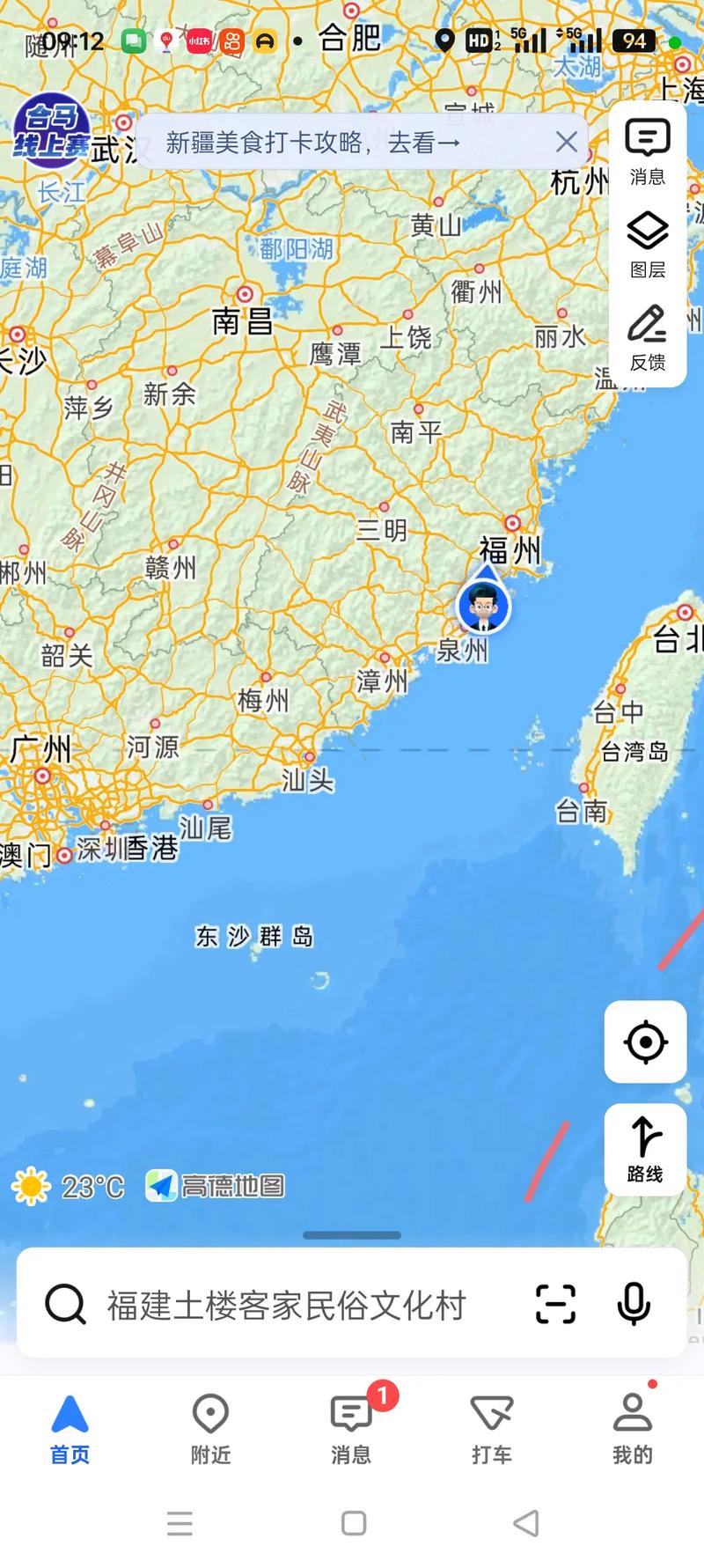Dismiss the 新疆美食打卡攻略 banner with X

(566, 142)
